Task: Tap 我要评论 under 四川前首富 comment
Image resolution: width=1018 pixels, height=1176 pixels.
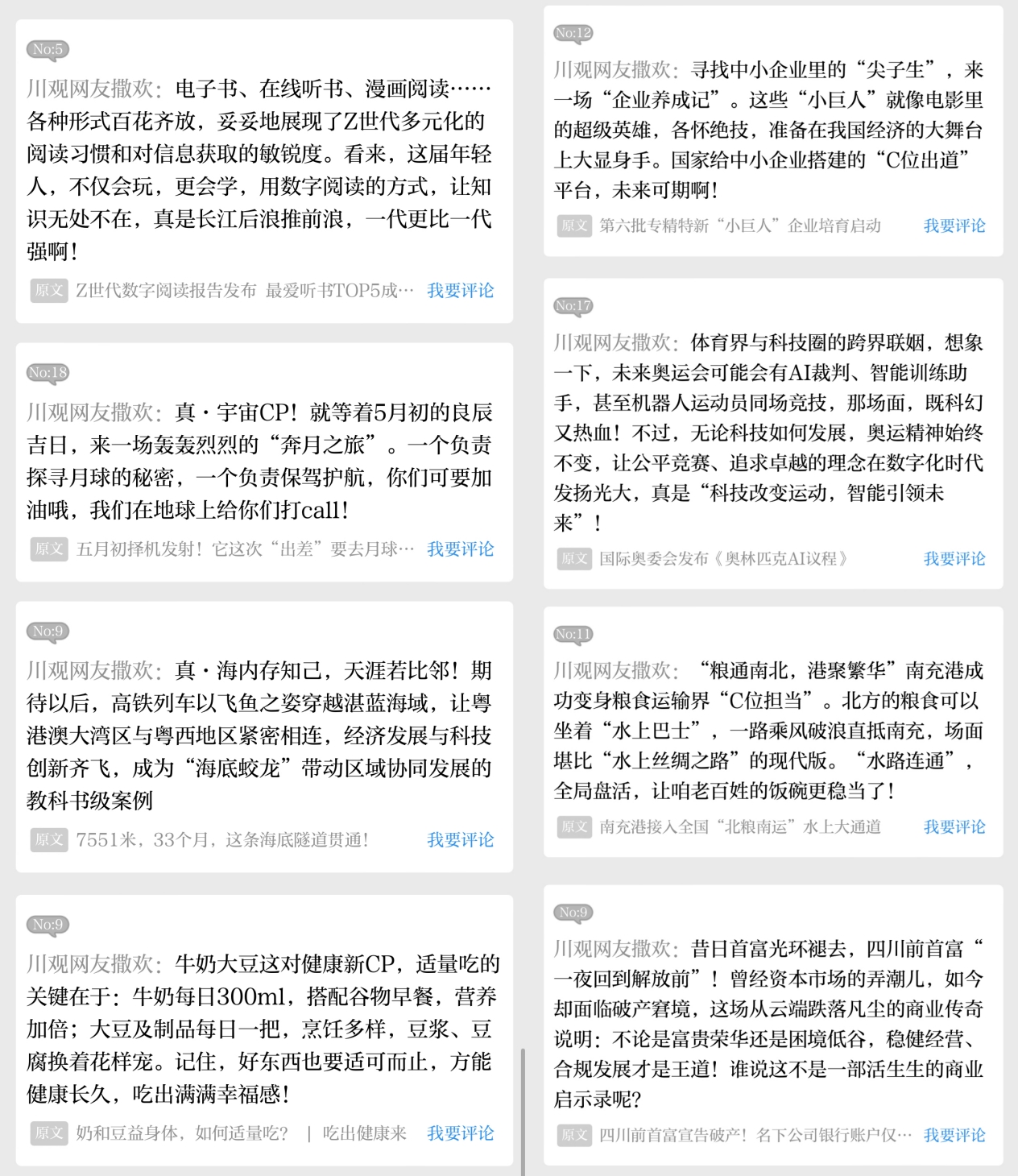Action: 954,1136
